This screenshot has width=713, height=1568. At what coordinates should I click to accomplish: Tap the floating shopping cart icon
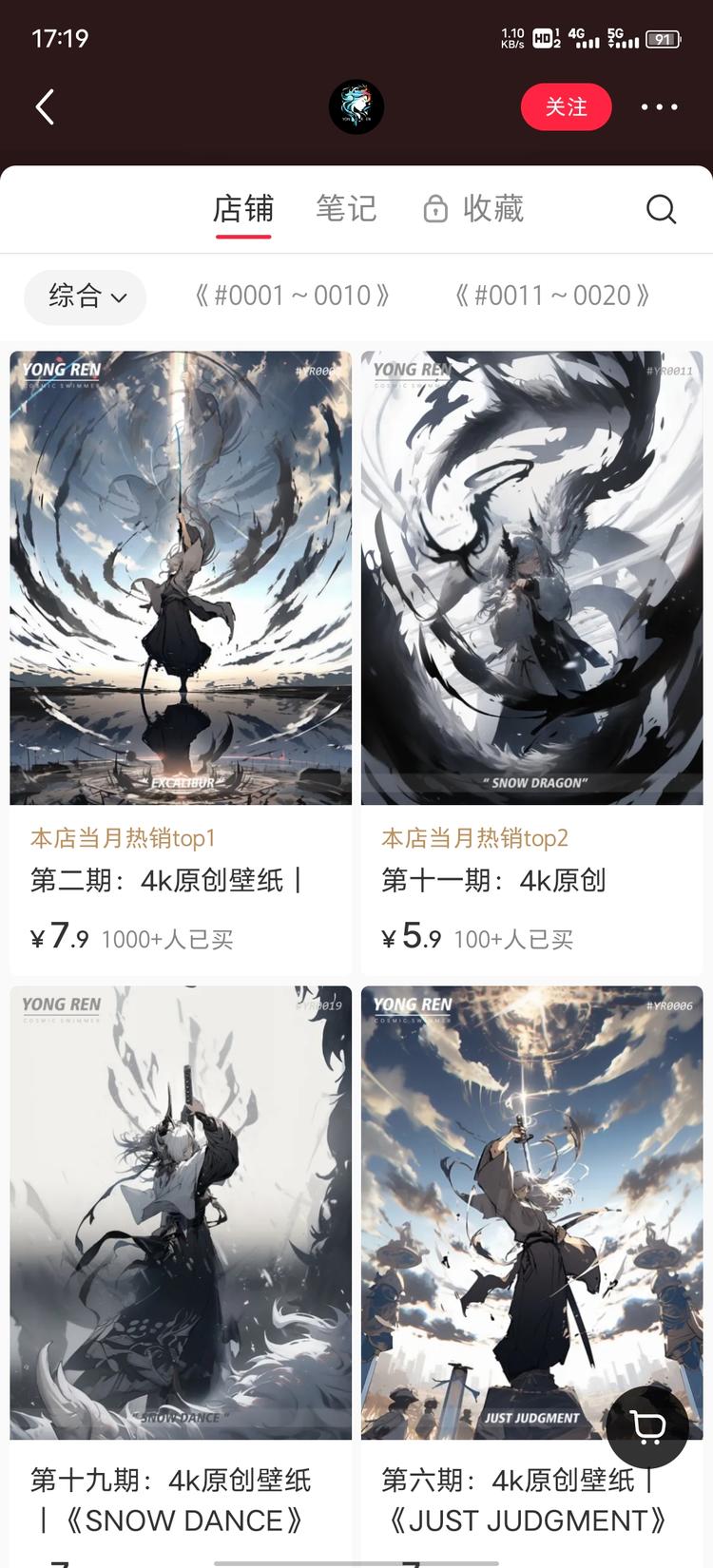pos(647,1427)
